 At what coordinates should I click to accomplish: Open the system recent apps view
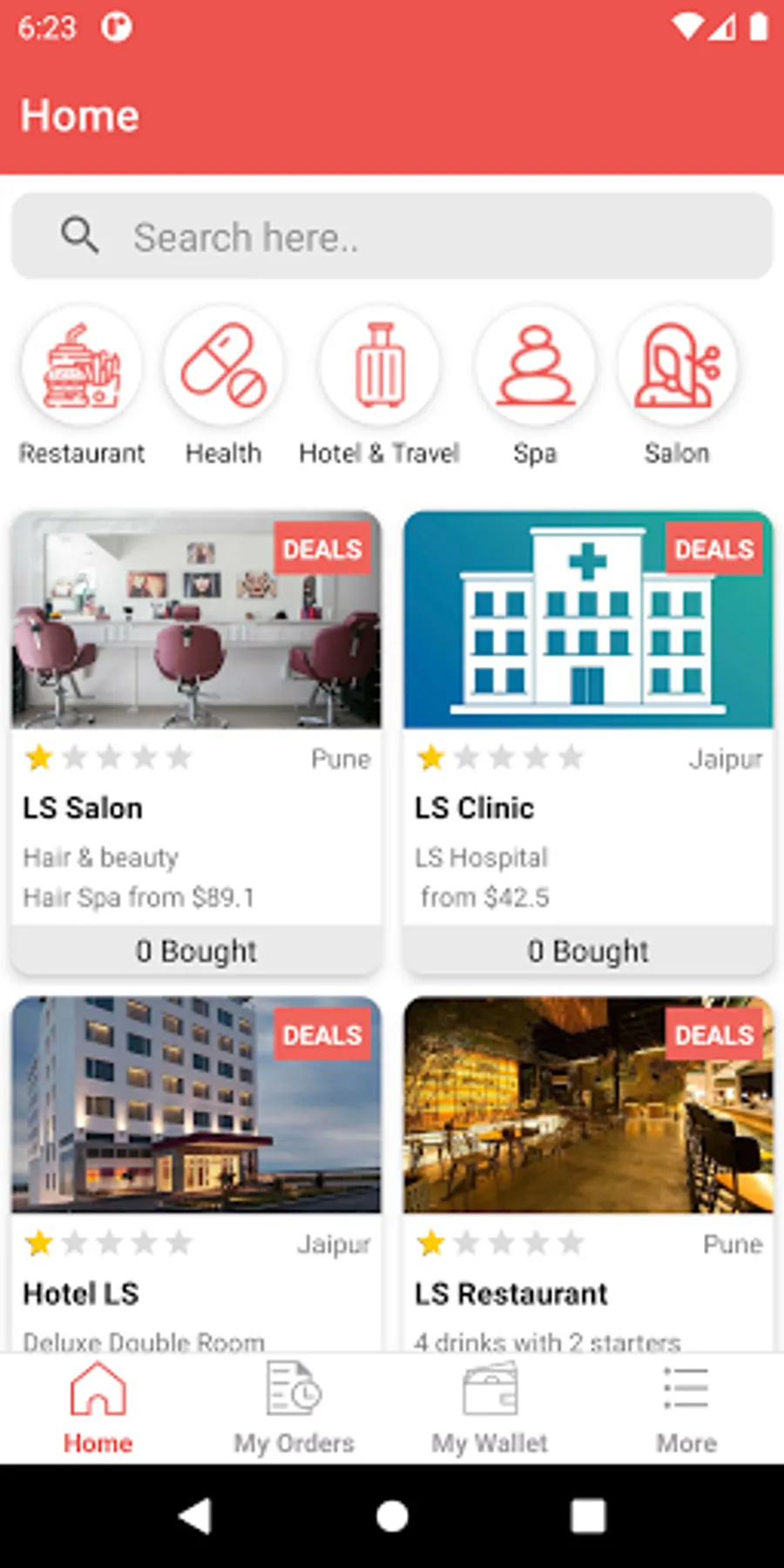[x=588, y=1516]
